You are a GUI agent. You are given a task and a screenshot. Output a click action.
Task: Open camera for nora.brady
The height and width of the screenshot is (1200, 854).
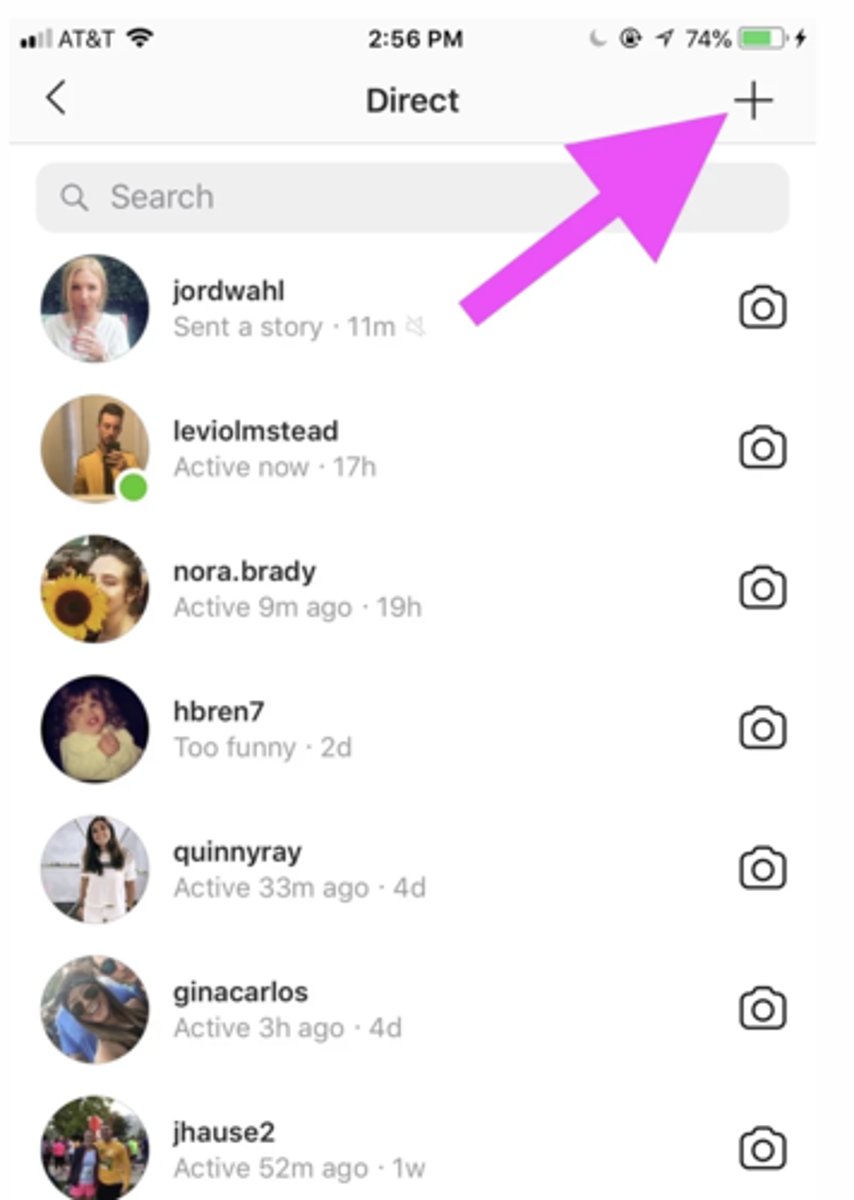763,588
